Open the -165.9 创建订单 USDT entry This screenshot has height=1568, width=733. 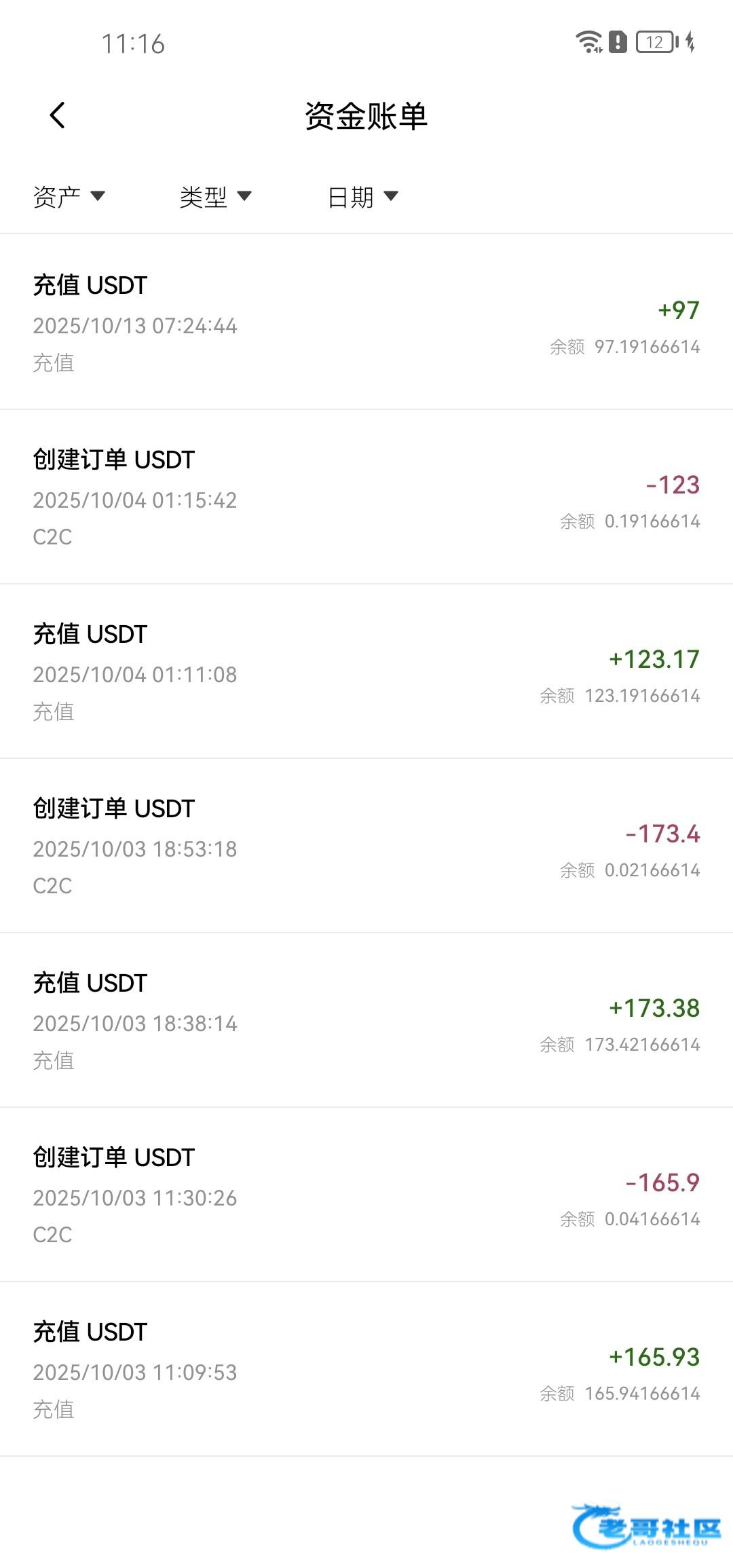366,1195
